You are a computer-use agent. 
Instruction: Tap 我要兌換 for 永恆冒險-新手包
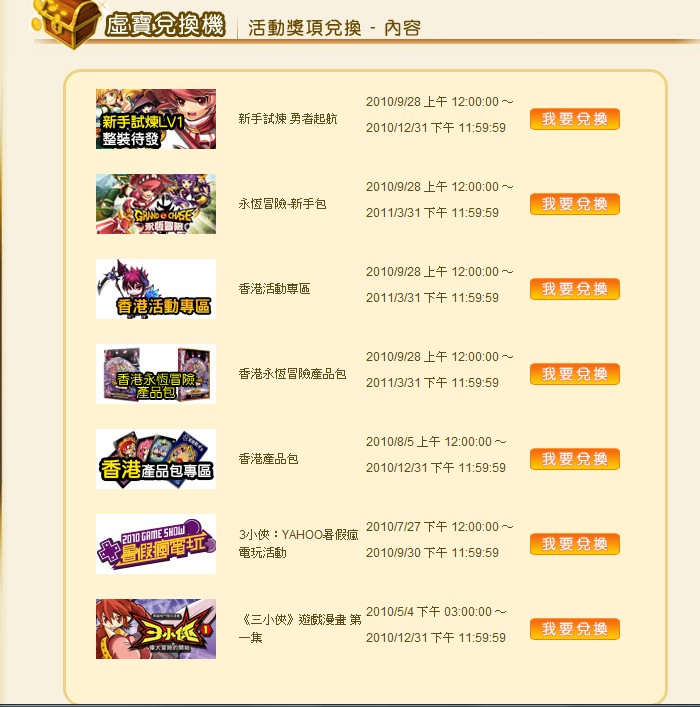[x=575, y=204]
